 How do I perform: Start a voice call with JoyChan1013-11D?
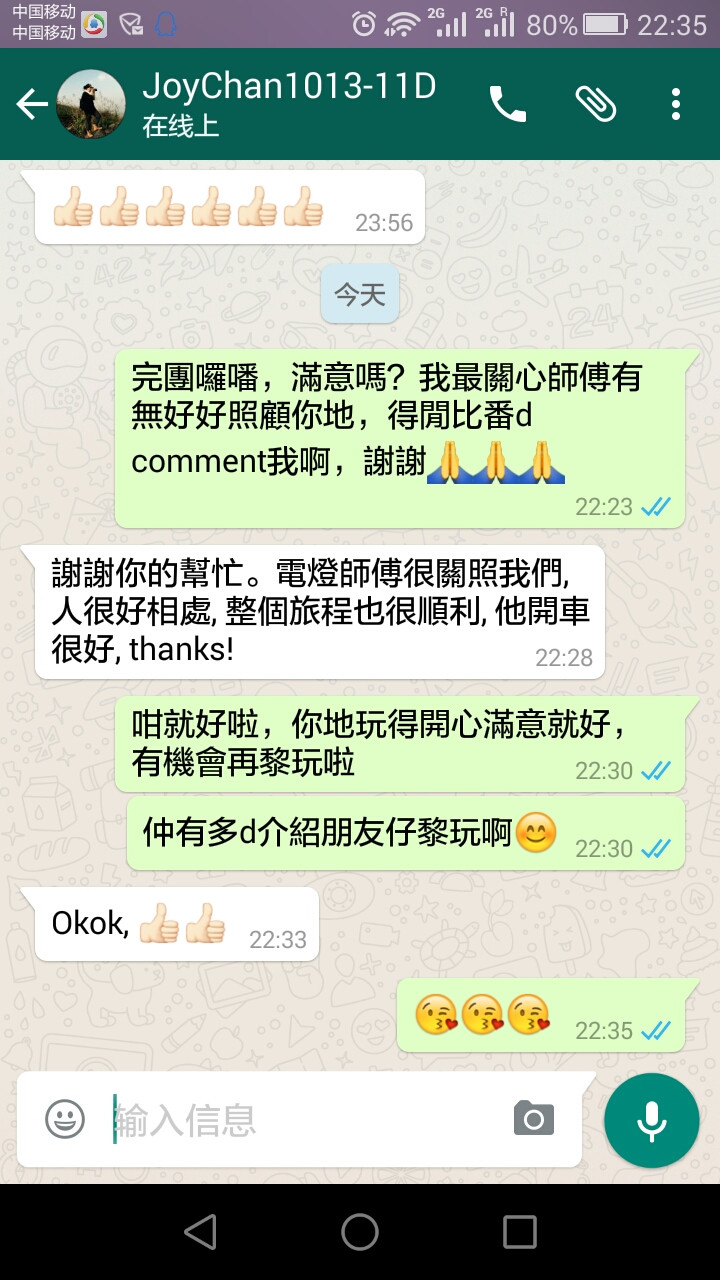507,104
